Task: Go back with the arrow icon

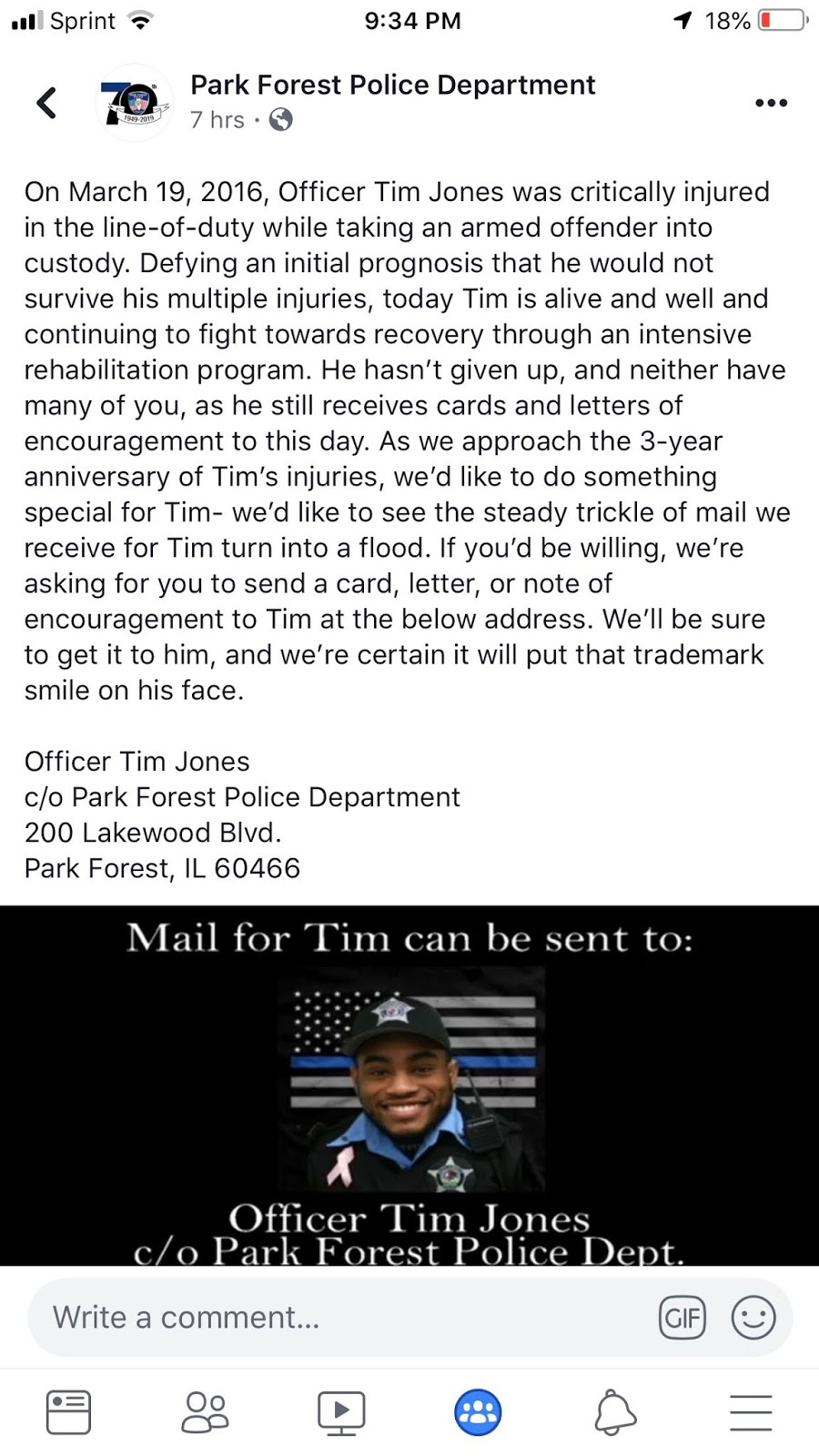Action: pyautogui.click(x=46, y=103)
